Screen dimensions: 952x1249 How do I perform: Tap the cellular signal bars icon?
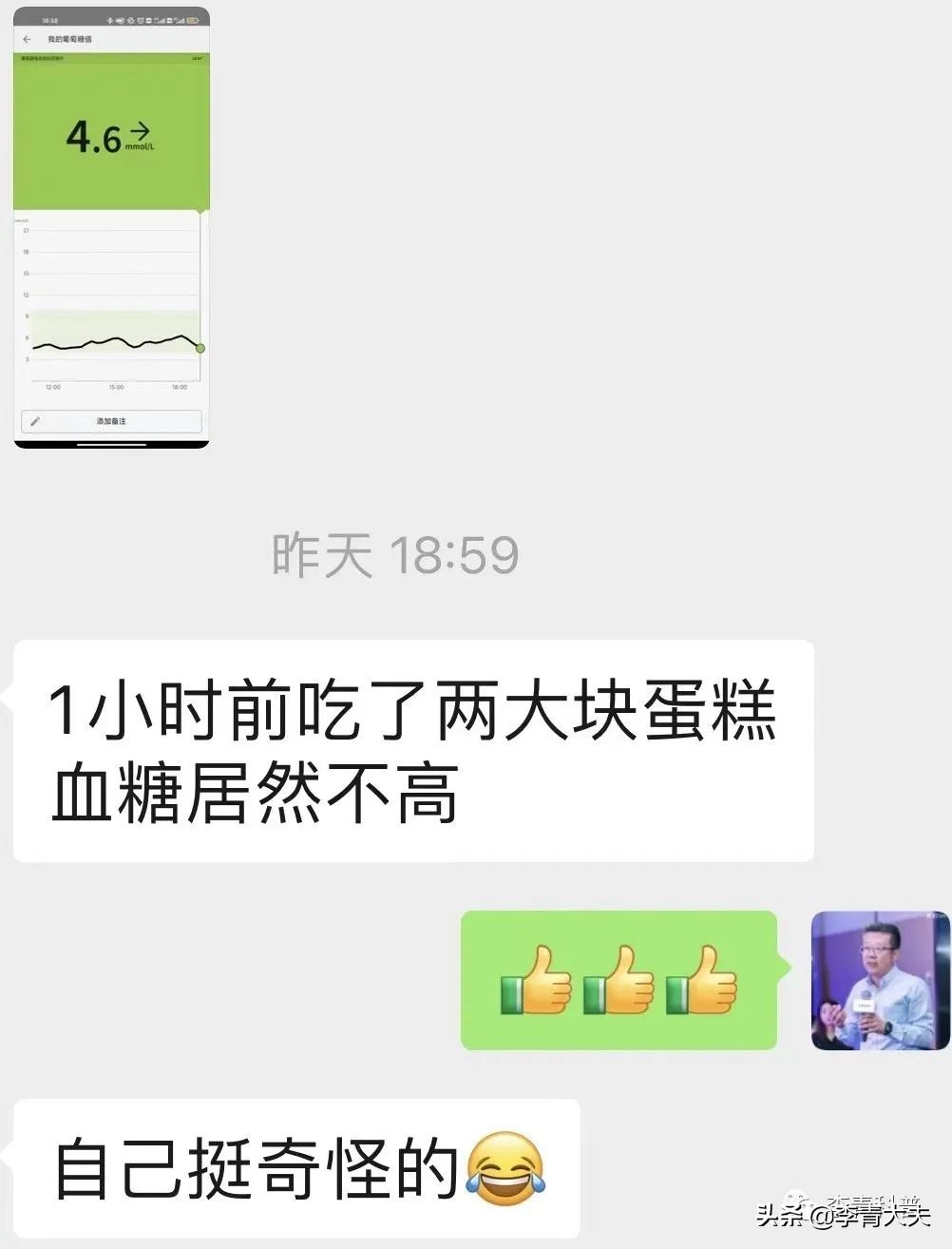pos(181,19)
